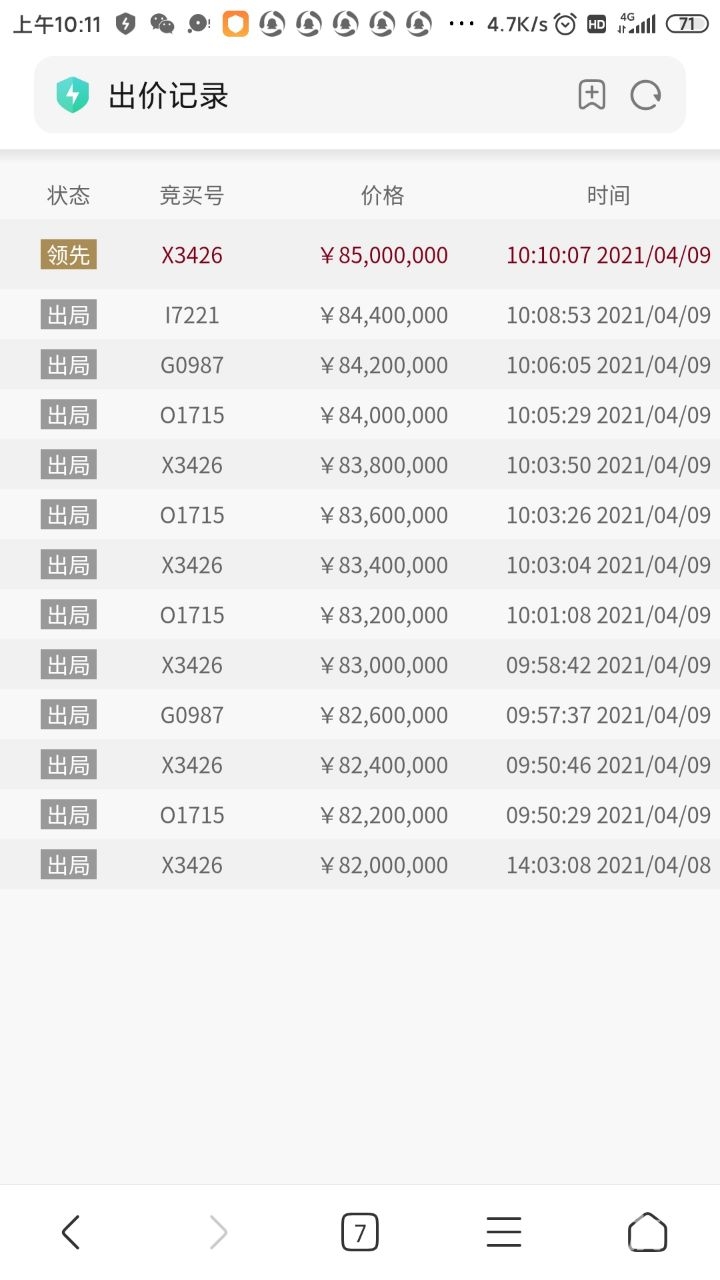720x1280 pixels.
Task: Go to the browser home page
Action: (x=647, y=1232)
